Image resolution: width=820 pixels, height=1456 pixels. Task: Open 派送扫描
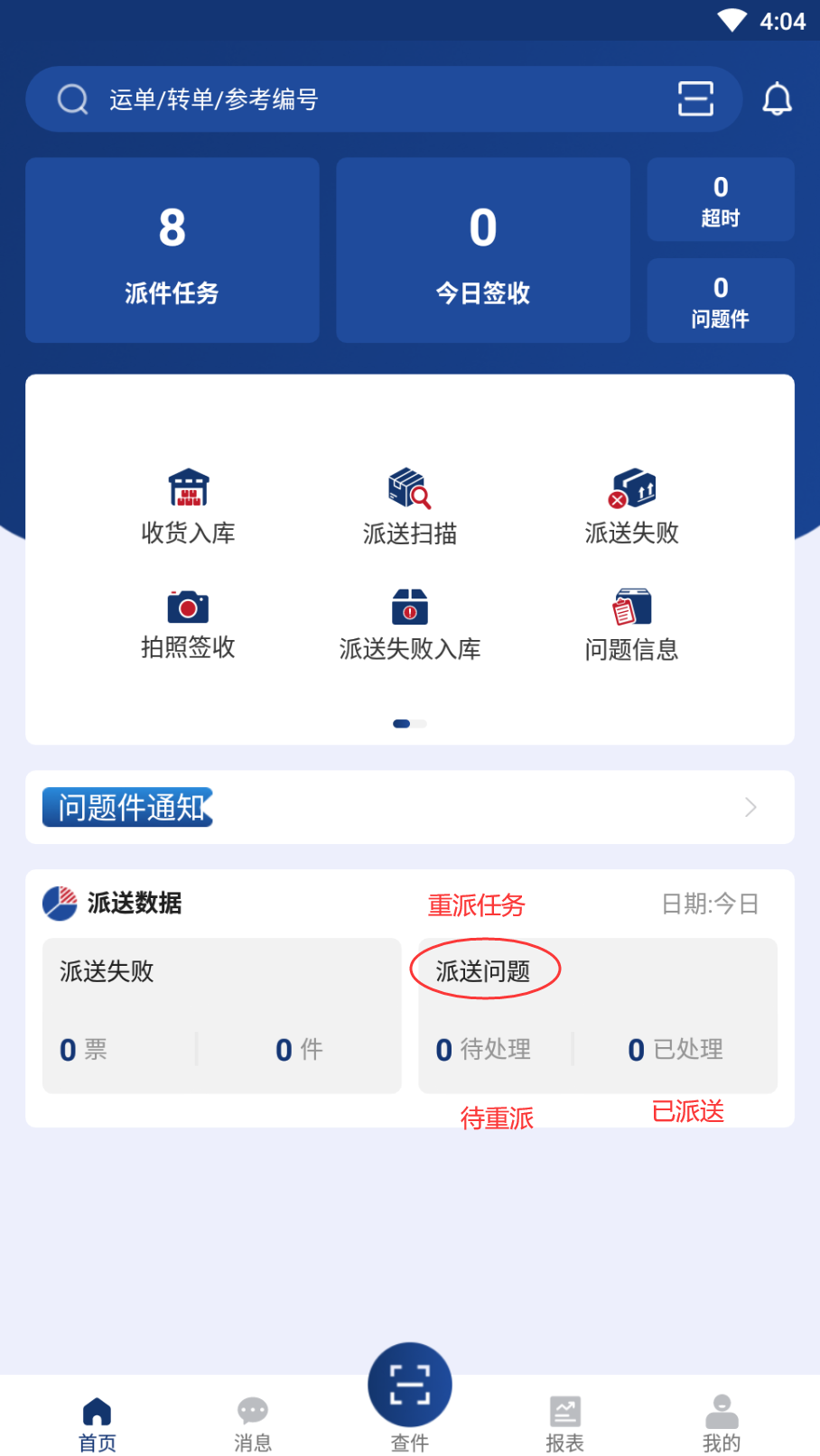[x=410, y=507]
